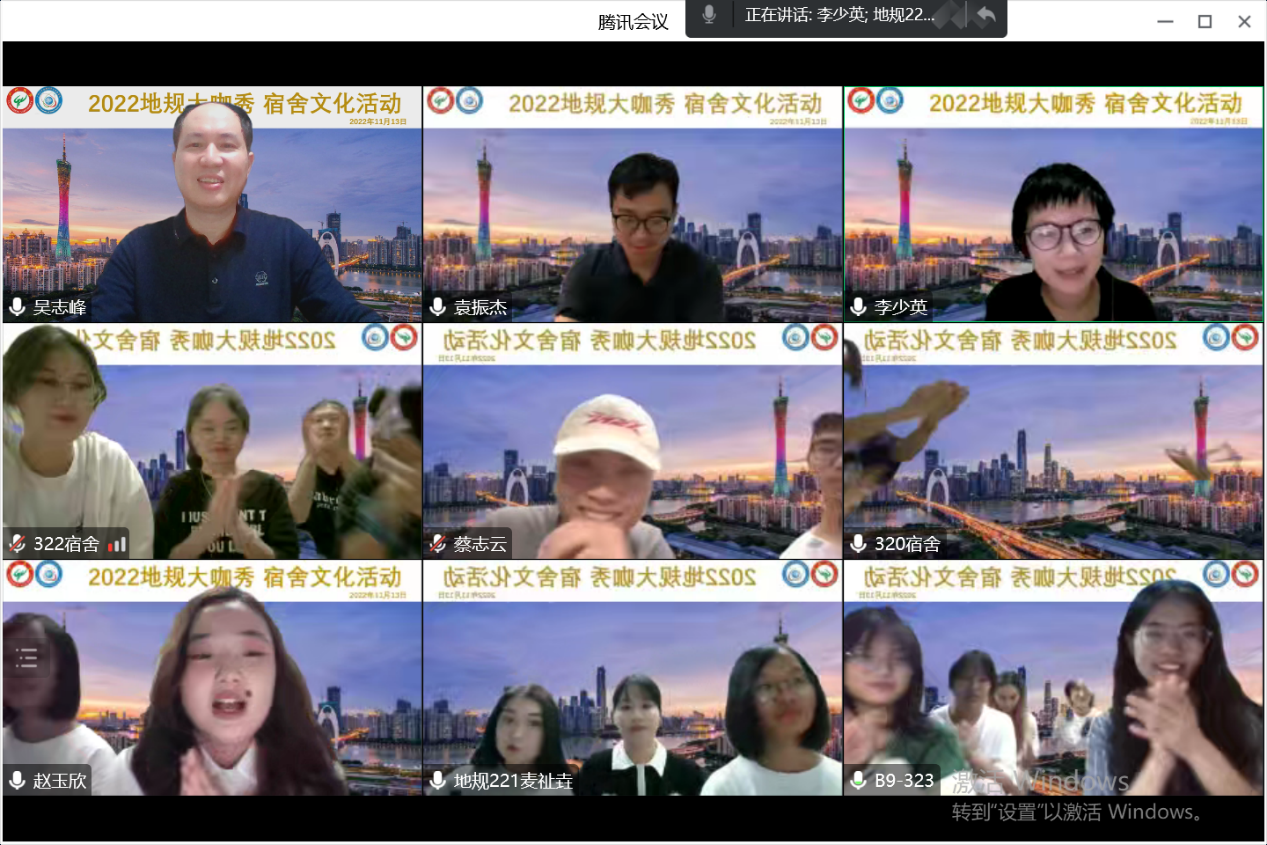Tap the microphone icon in the speaking bar
Image resolution: width=1267 pixels, height=845 pixels.
click(x=709, y=15)
